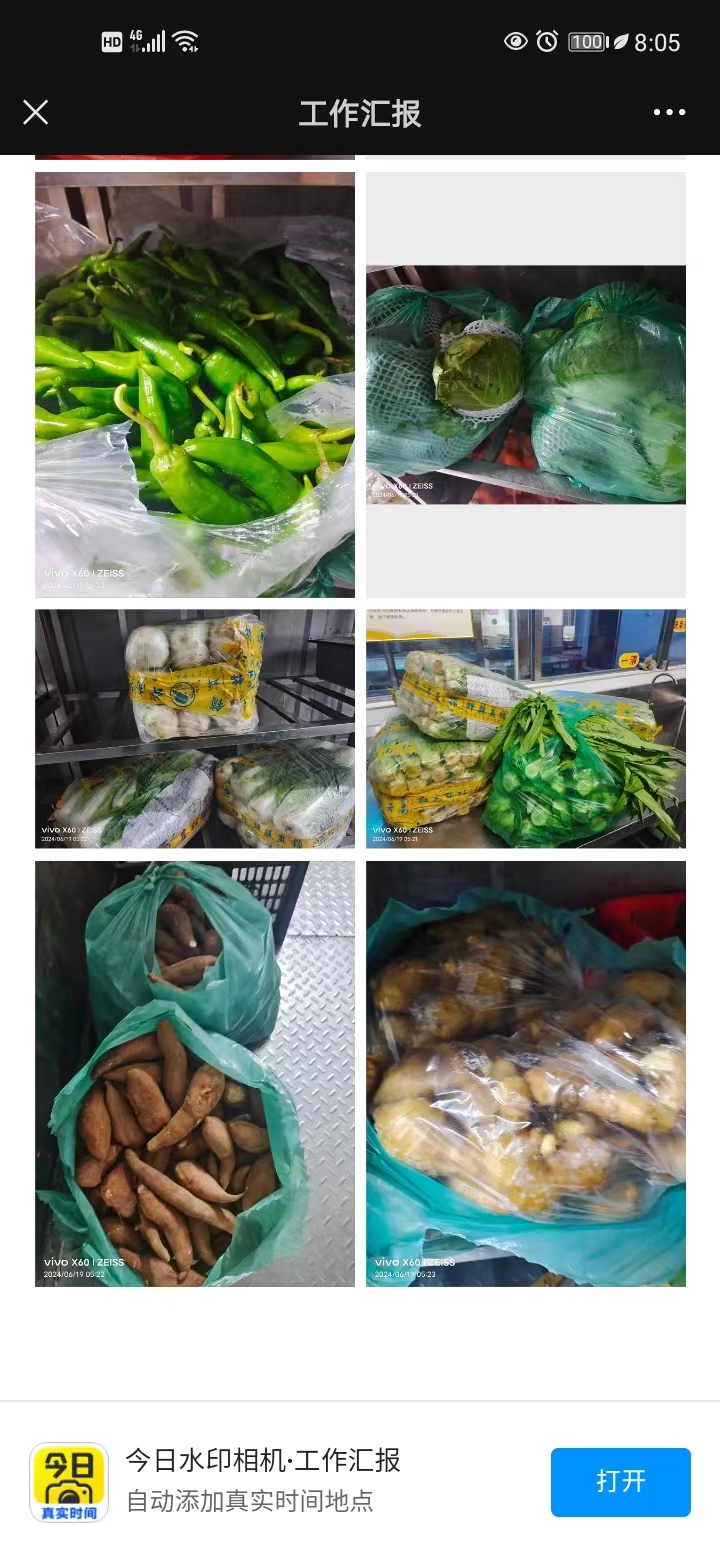The image size is (720, 1560).
Task: Open photo of wrapped vegetables on shelf
Action: [195, 729]
